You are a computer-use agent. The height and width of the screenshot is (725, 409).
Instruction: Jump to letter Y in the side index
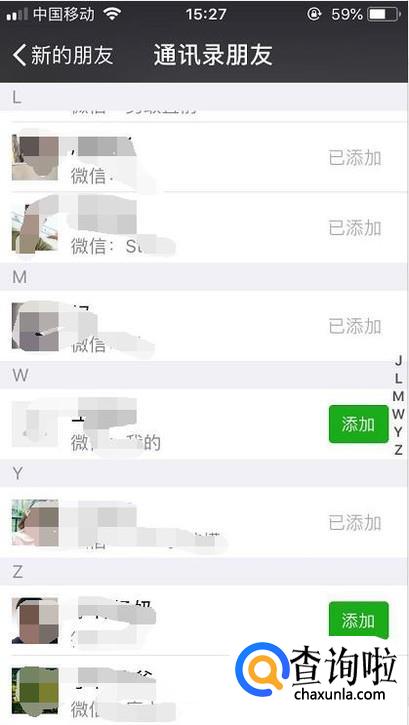coord(398,432)
